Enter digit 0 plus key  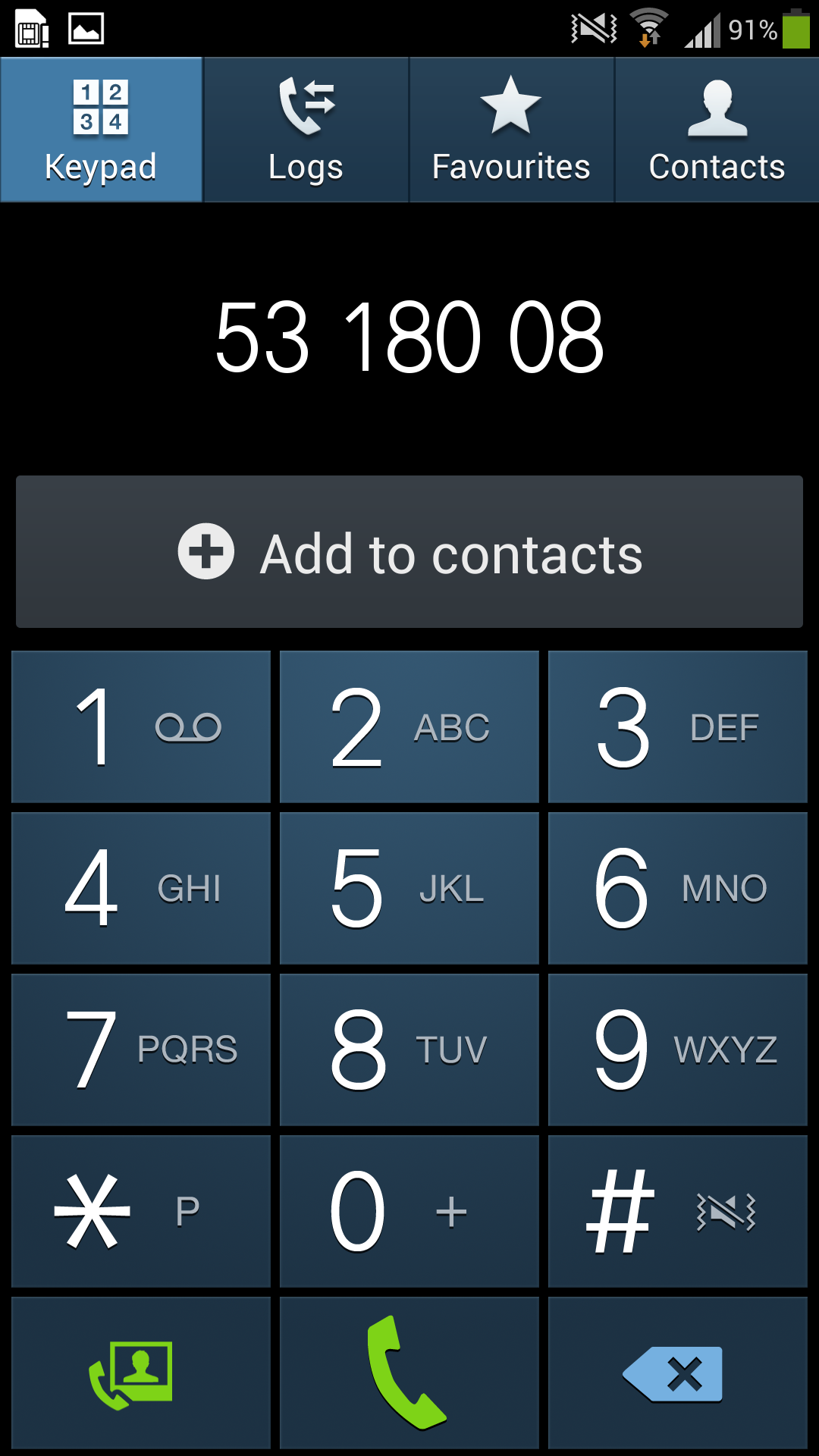pos(409,1211)
